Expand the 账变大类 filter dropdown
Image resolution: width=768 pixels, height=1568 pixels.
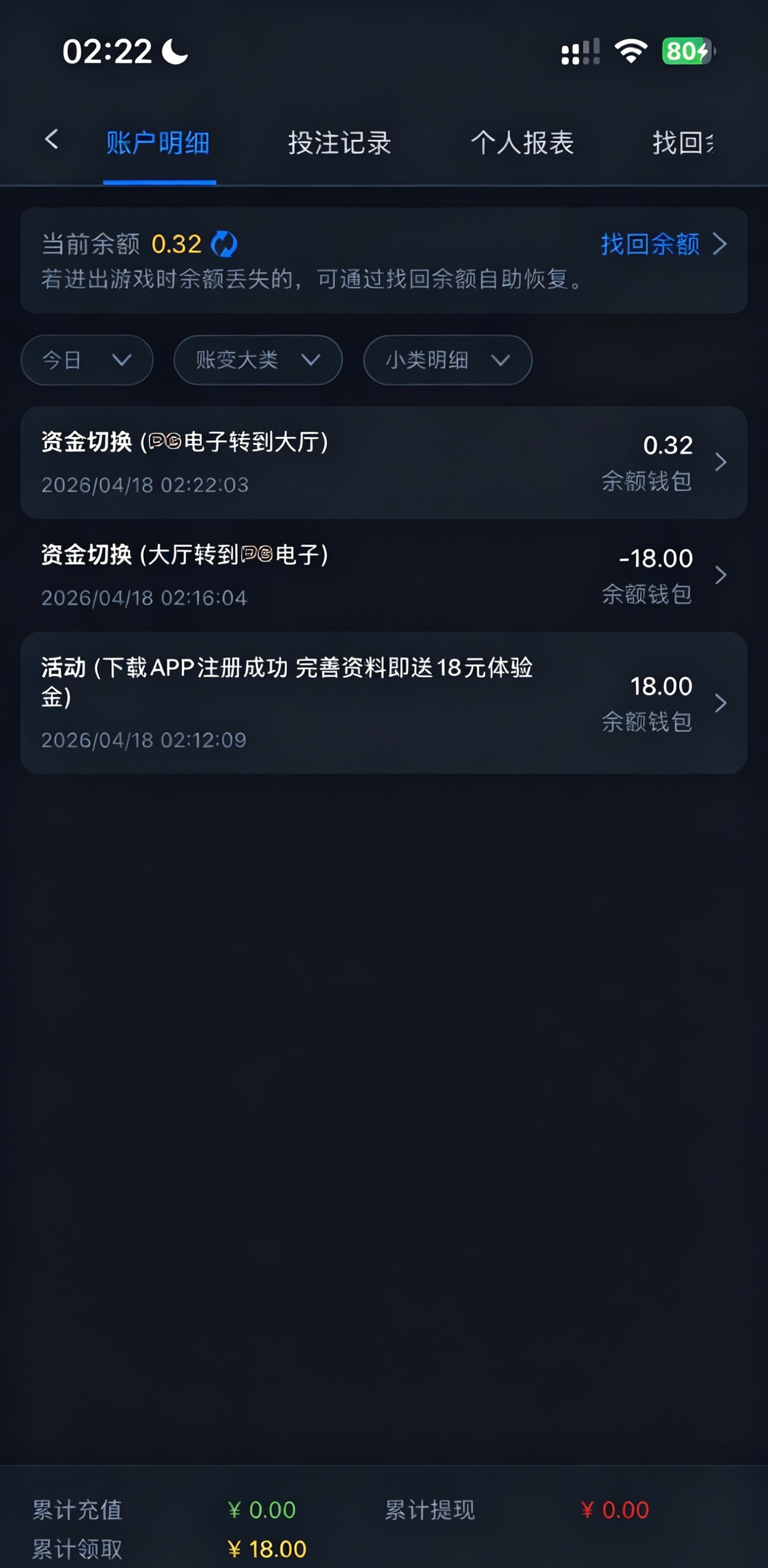click(258, 360)
